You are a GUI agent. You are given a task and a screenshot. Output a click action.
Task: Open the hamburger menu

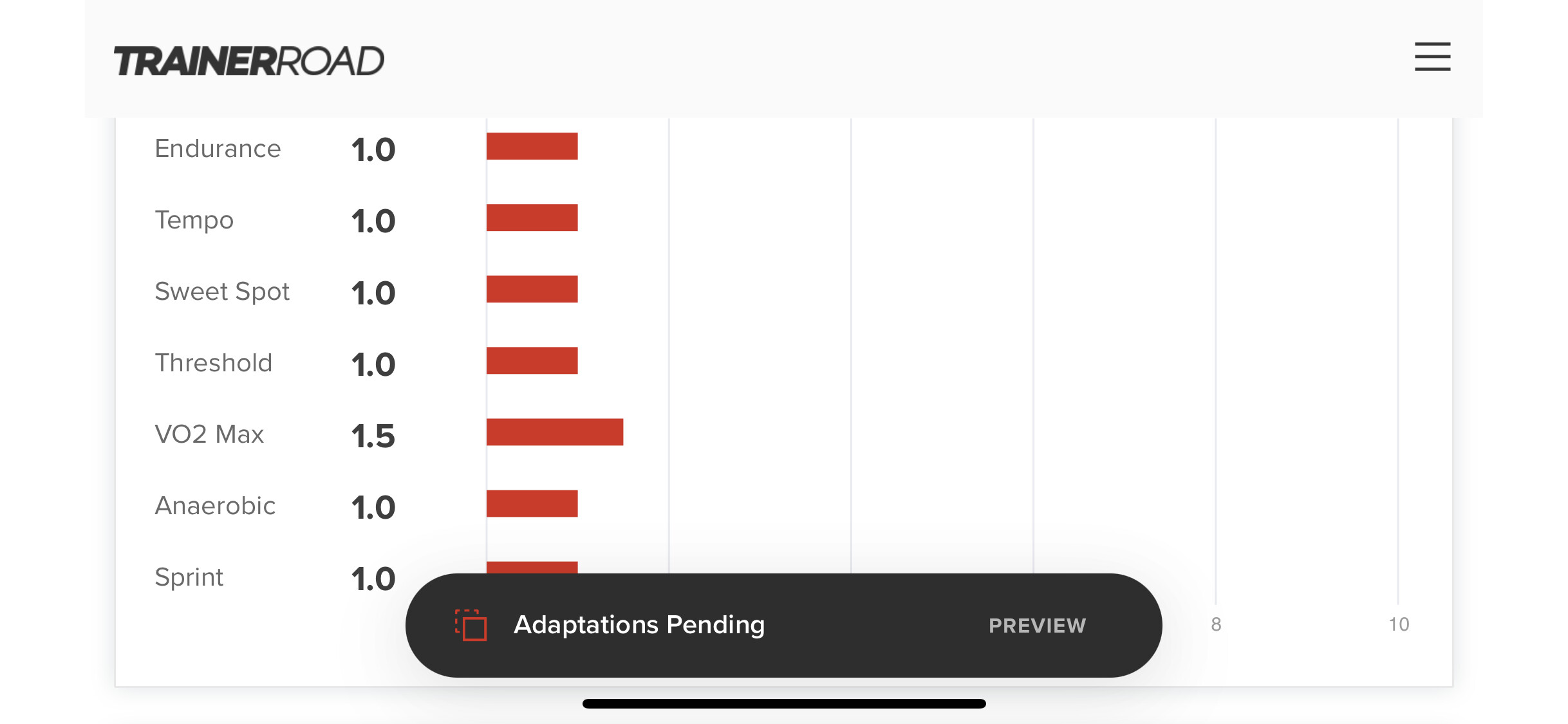pos(1432,57)
